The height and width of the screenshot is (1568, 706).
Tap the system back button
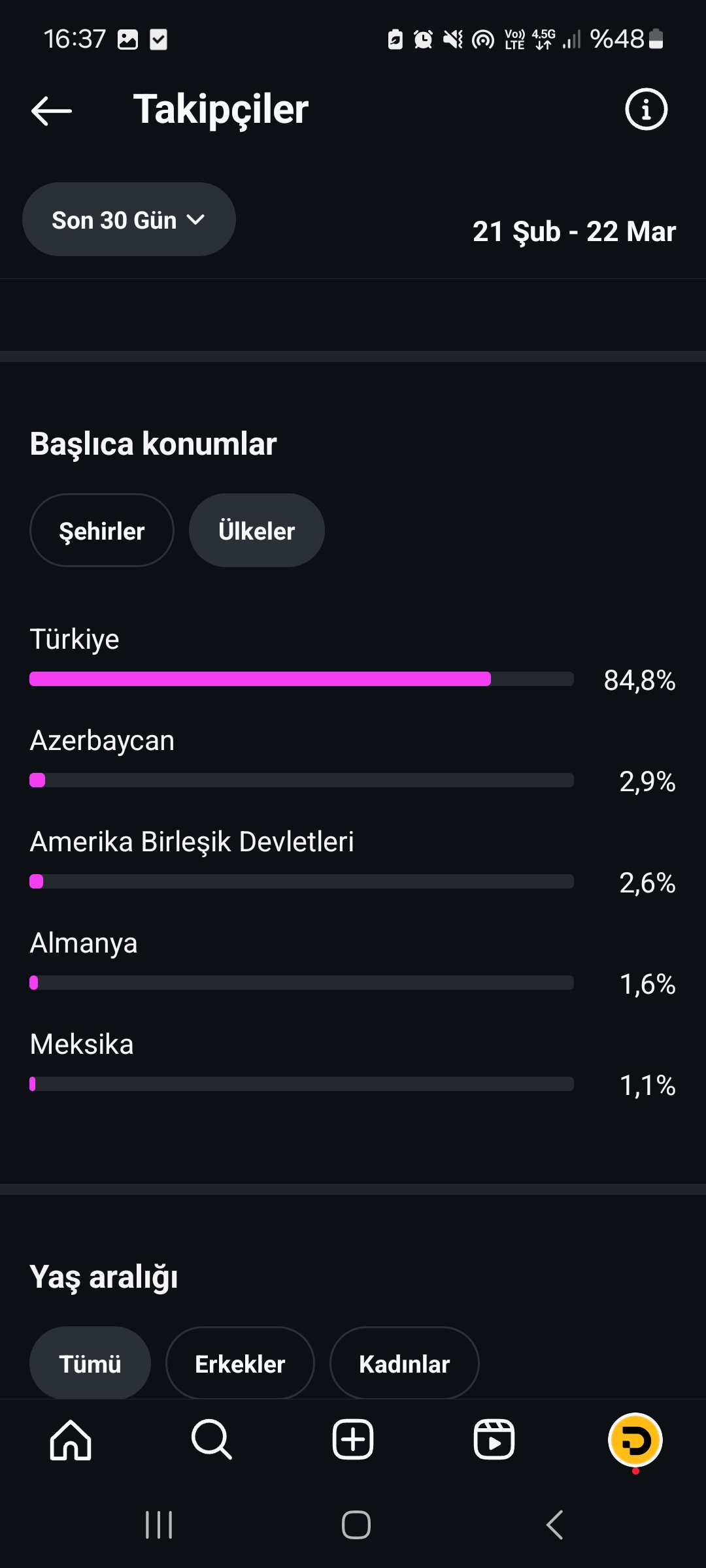[554, 1526]
